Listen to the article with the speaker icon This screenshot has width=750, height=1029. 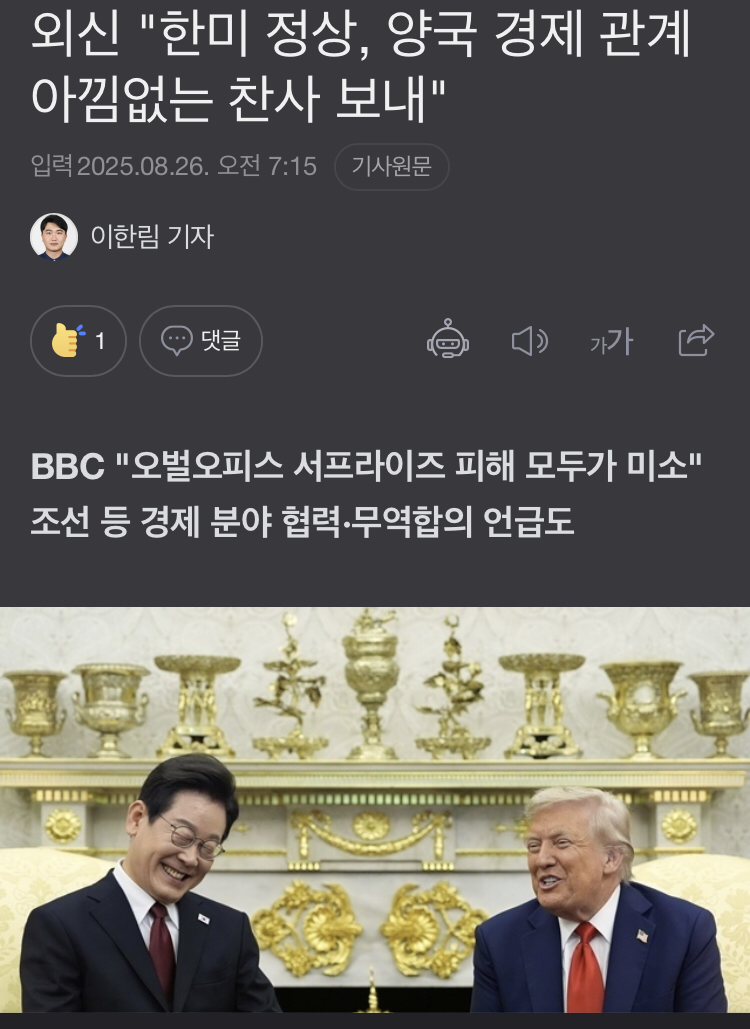tap(529, 341)
